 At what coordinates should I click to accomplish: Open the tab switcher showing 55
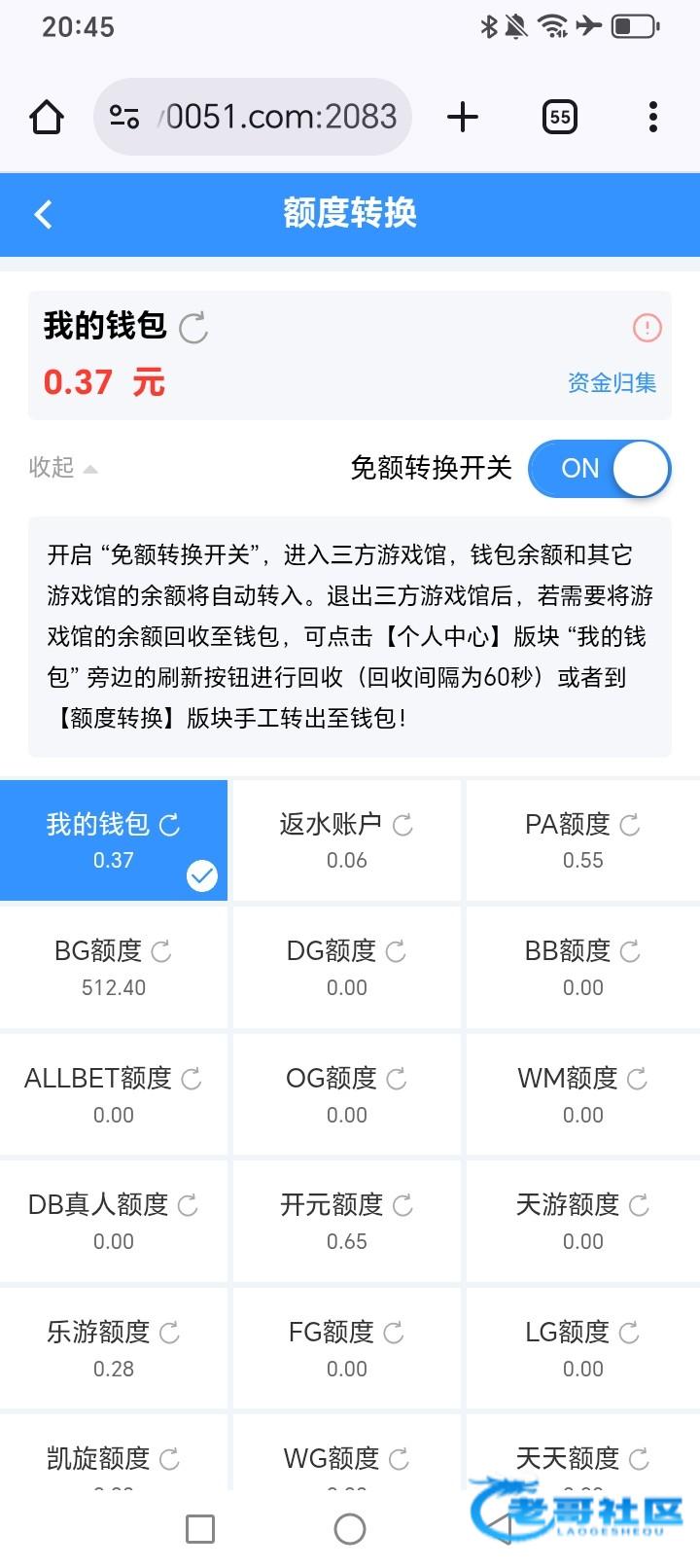point(560,117)
